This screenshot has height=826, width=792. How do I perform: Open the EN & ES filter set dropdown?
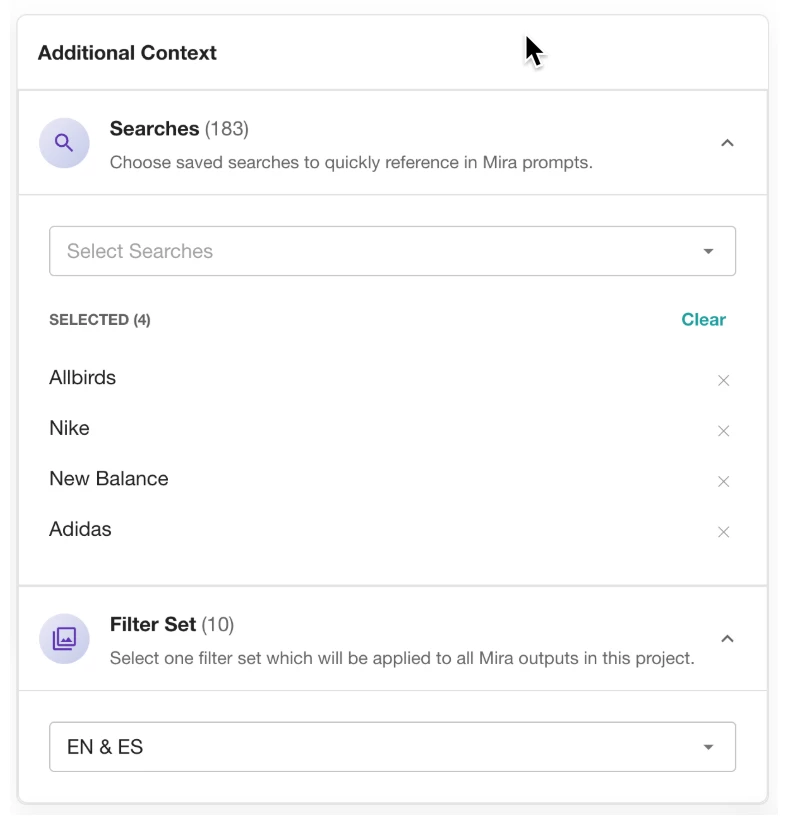(x=392, y=747)
